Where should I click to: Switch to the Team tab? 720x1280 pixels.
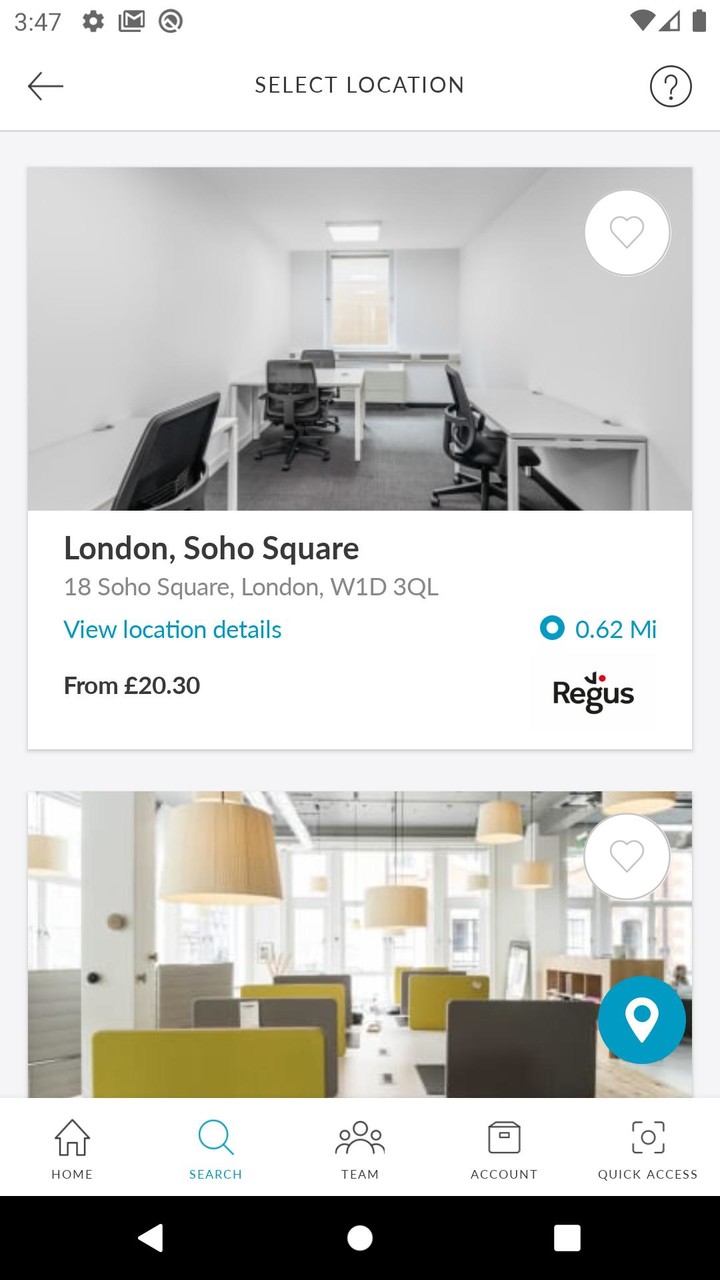tap(360, 1149)
